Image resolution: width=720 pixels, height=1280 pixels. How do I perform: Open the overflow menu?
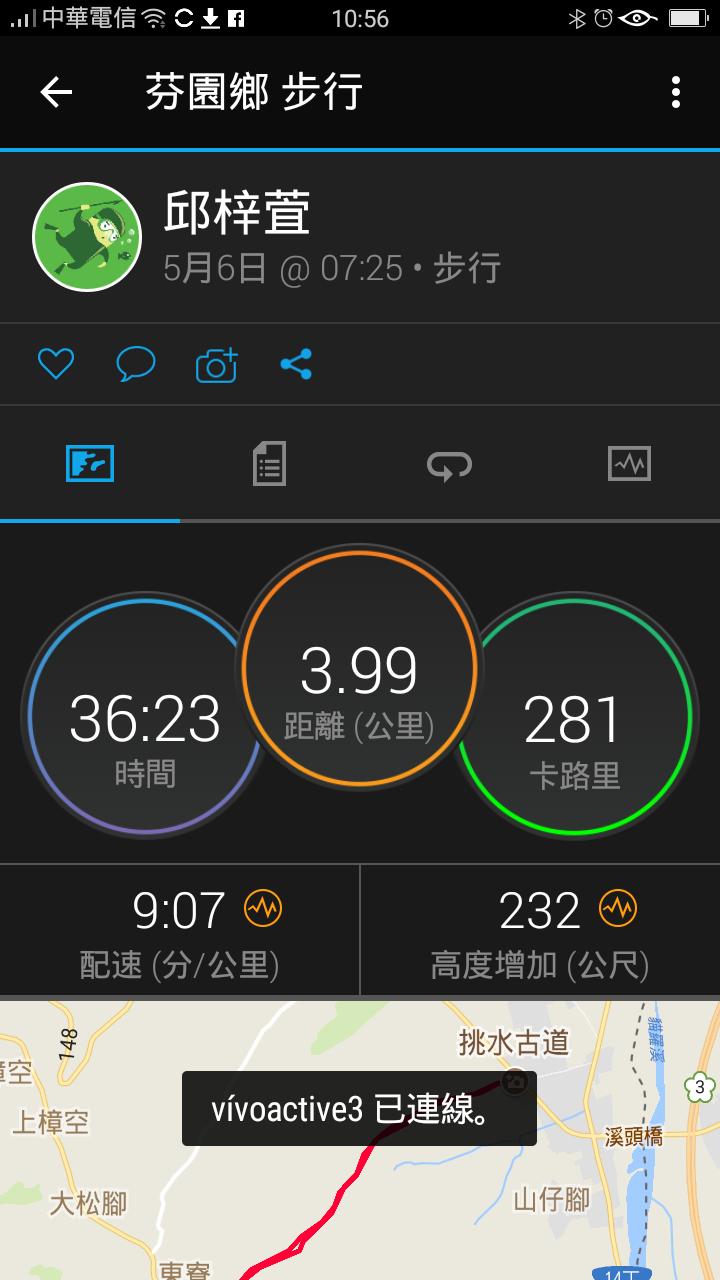coord(676,93)
